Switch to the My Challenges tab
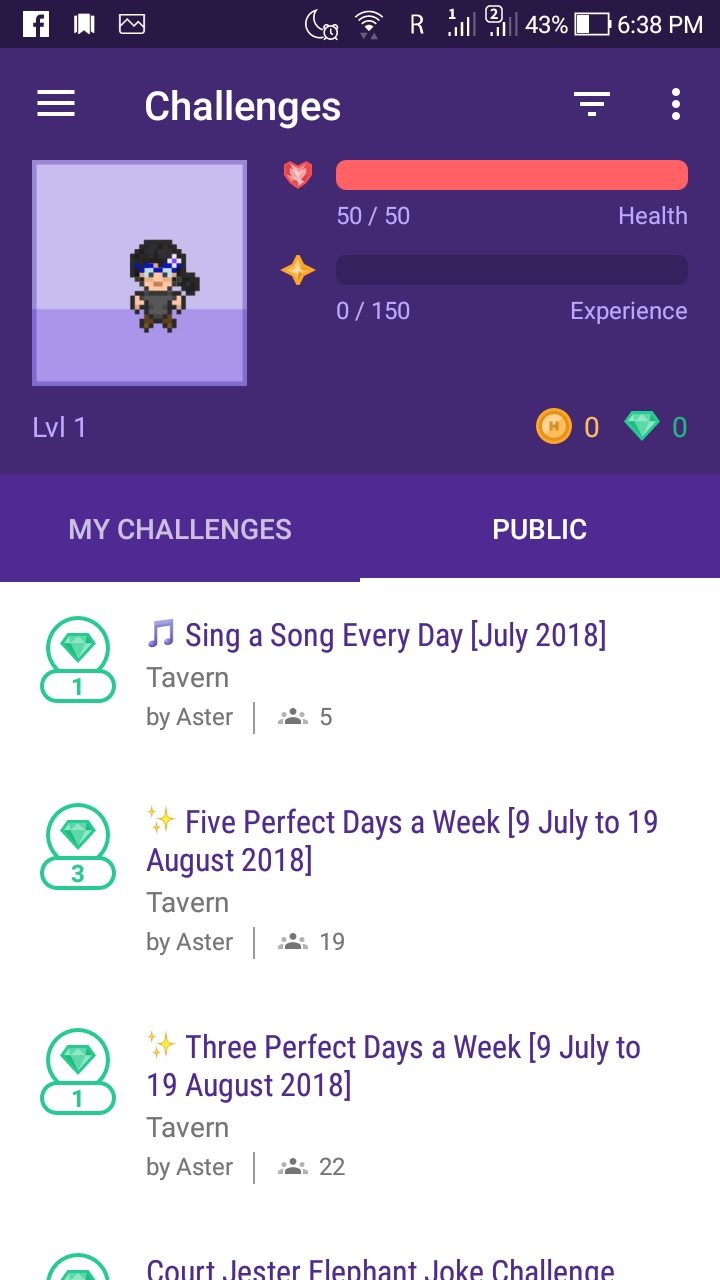This screenshot has height=1280, width=720. pos(180,529)
